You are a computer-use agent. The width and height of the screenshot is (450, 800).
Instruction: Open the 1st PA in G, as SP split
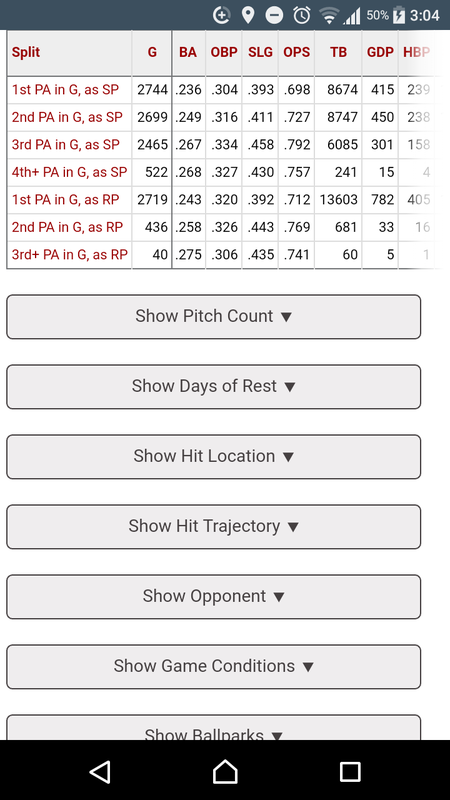pyautogui.click(x=65, y=90)
